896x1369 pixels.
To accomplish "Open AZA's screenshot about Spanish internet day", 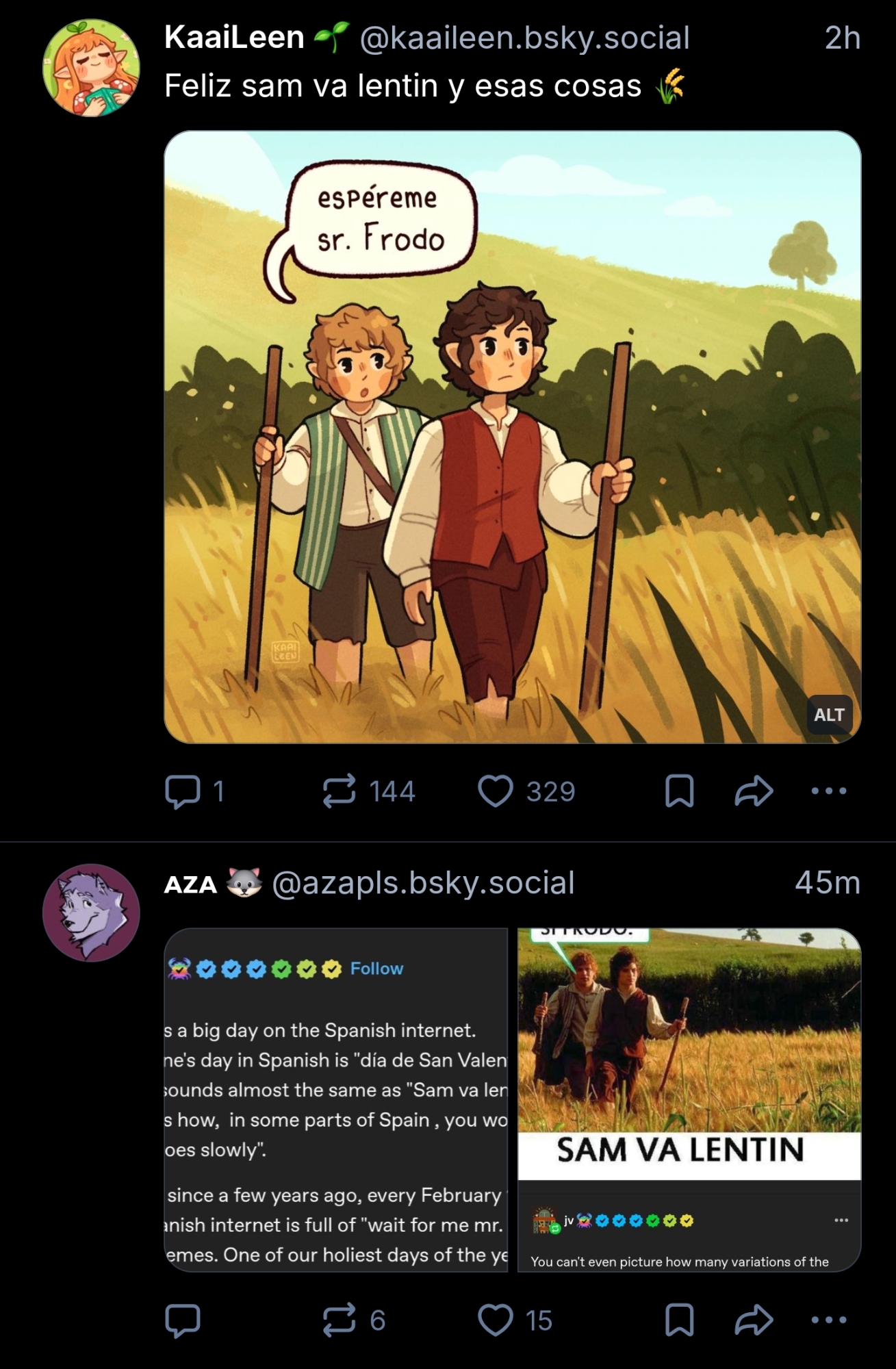I will pyautogui.click(x=335, y=1100).
